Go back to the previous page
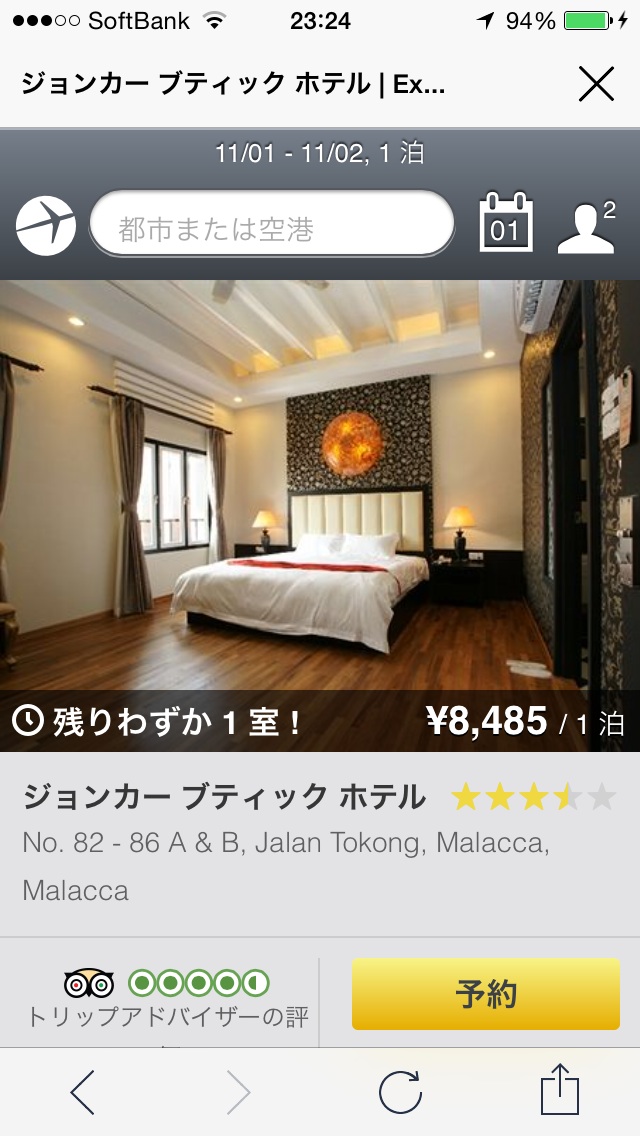This screenshot has width=640, height=1136. pos(84,1091)
